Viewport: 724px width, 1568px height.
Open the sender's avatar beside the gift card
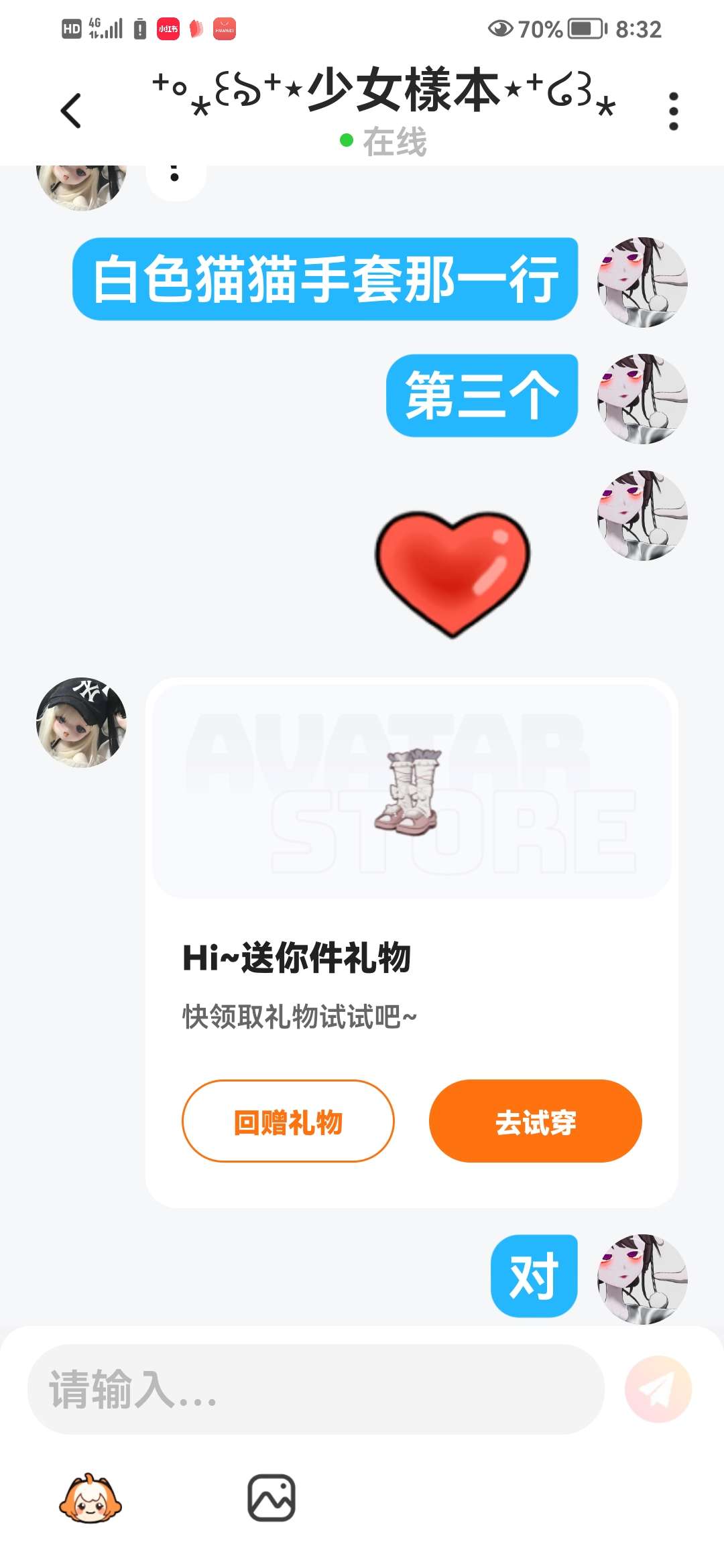click(81, 722)
